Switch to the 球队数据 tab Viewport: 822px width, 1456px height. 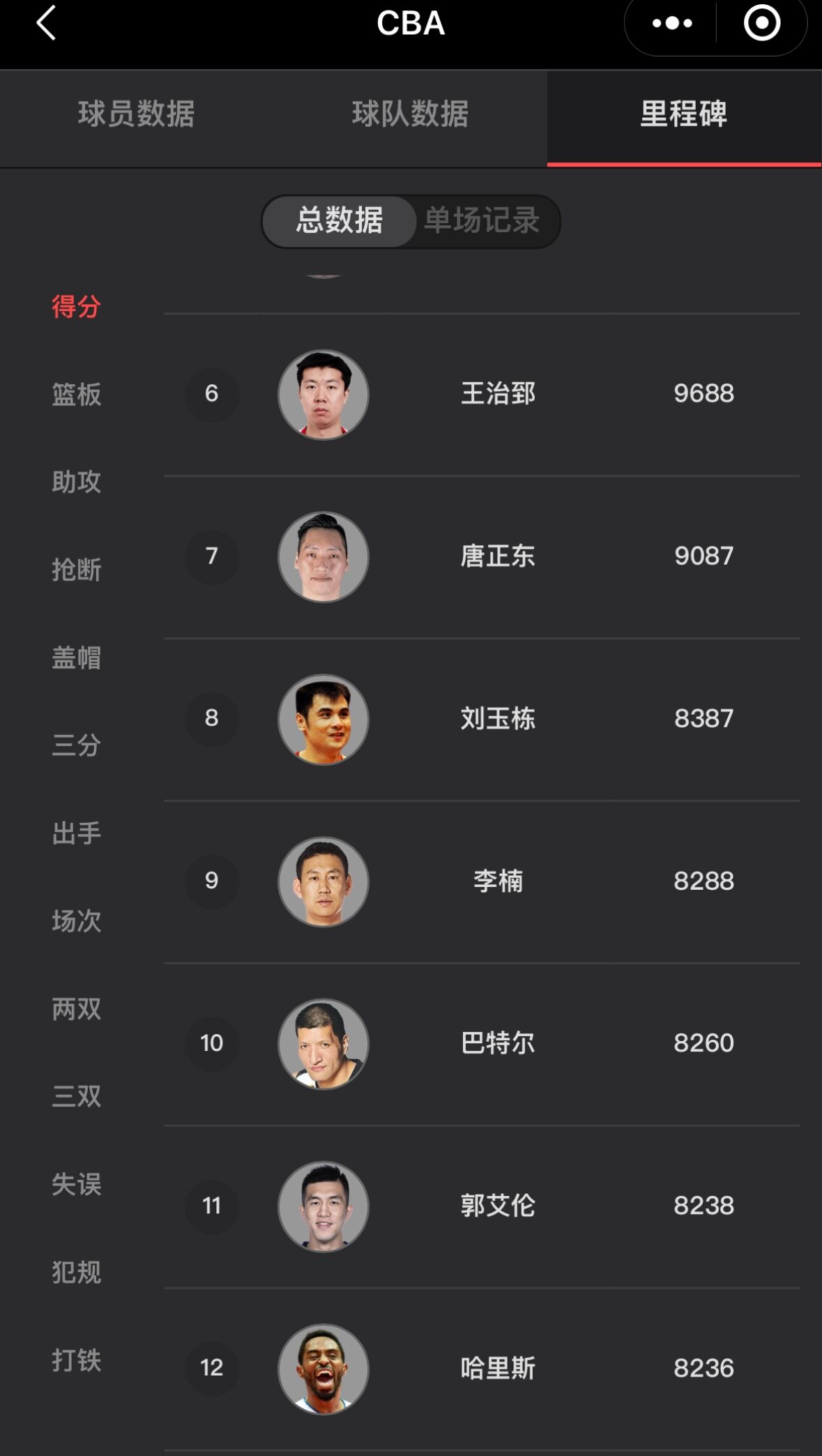point(410,114)
